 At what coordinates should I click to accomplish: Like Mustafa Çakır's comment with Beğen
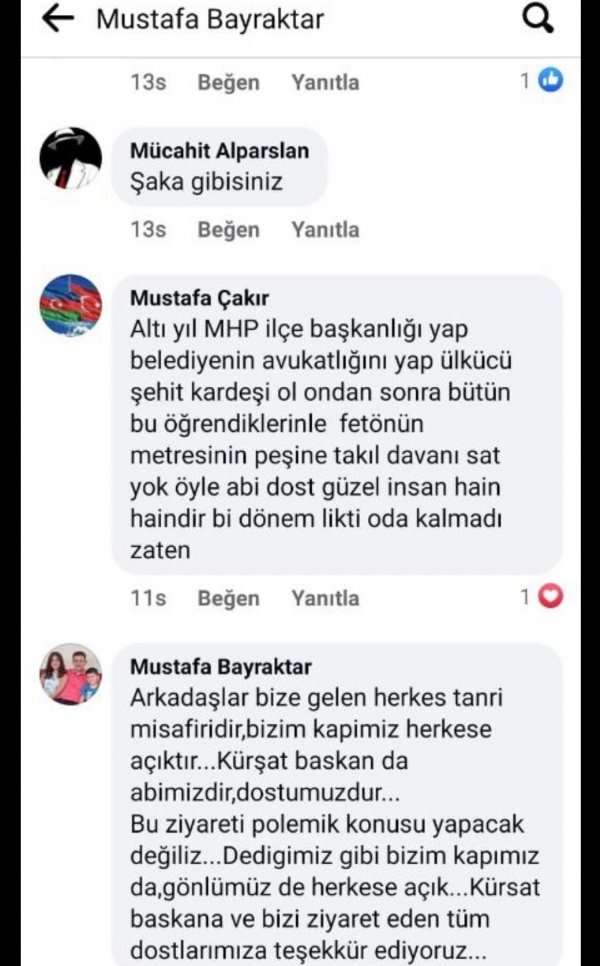tap(228, 599)
